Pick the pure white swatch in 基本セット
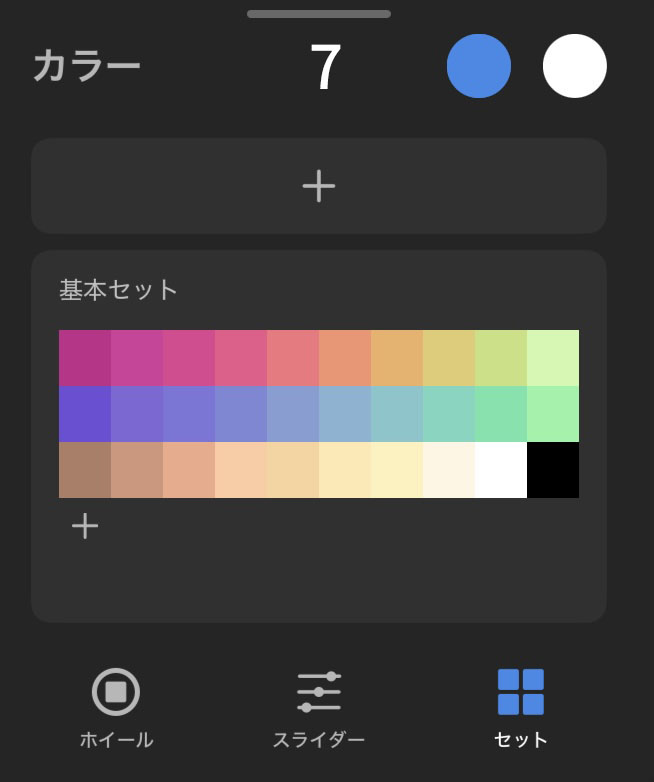654x782 pixels. coord(501,470)
